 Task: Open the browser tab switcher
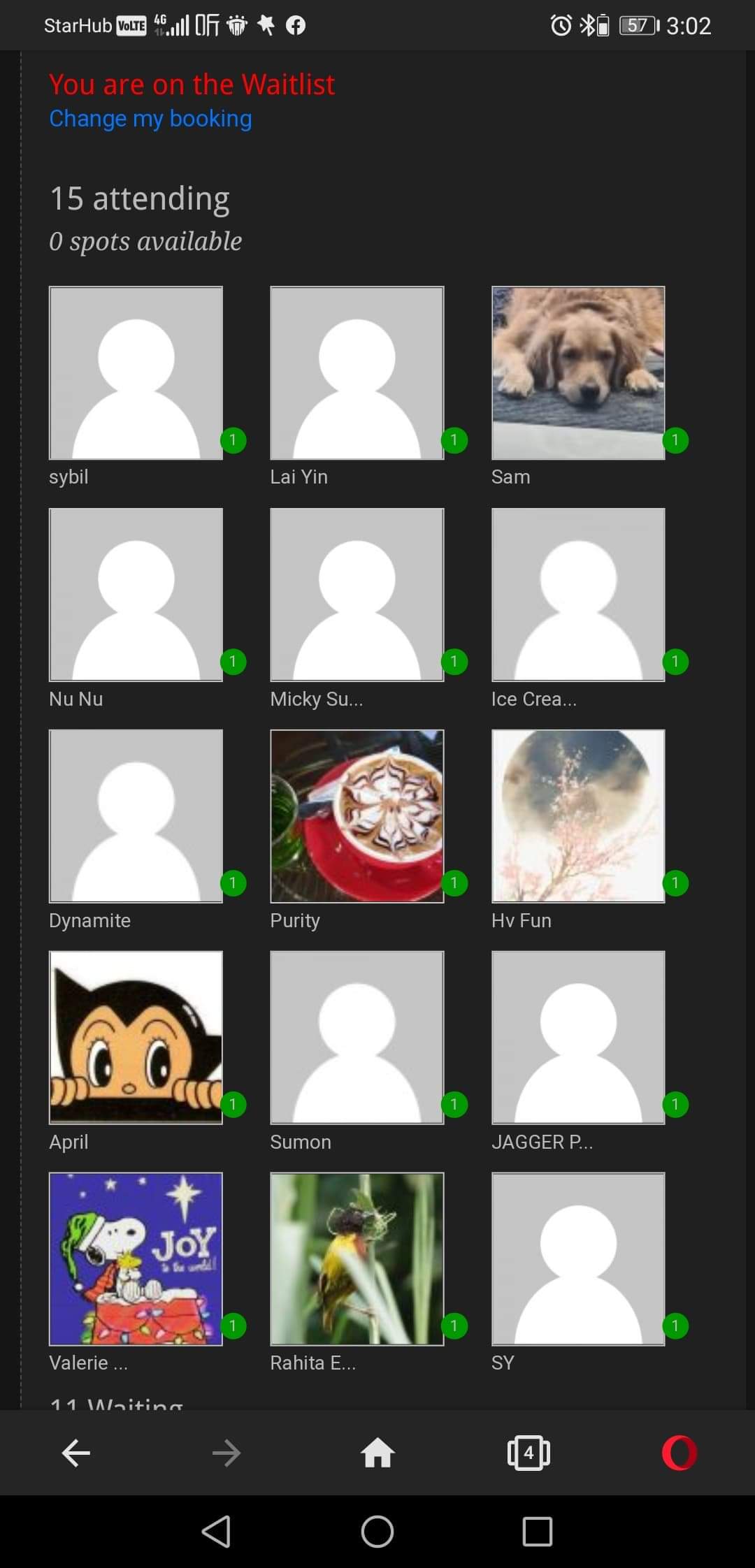point(528,1454)
